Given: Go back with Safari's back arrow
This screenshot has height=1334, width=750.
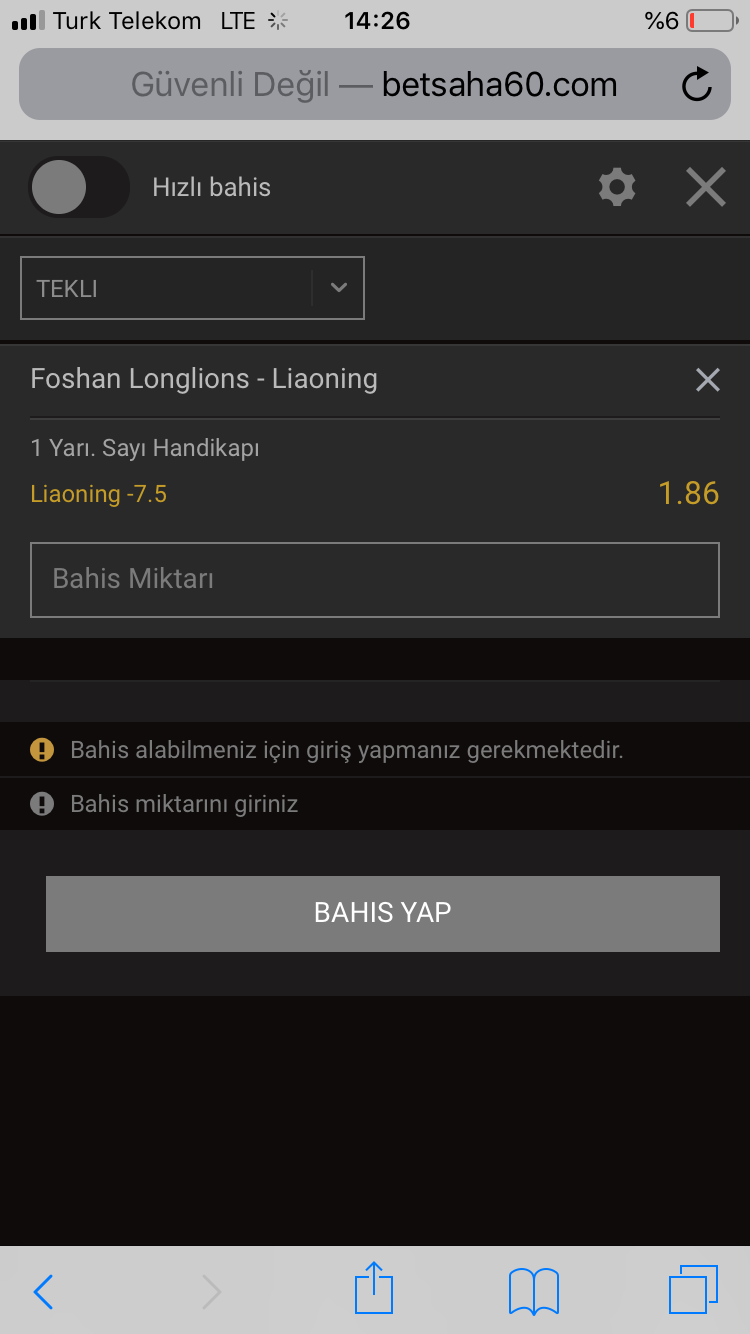Looking at the screenshot, I should (44, 1292).
